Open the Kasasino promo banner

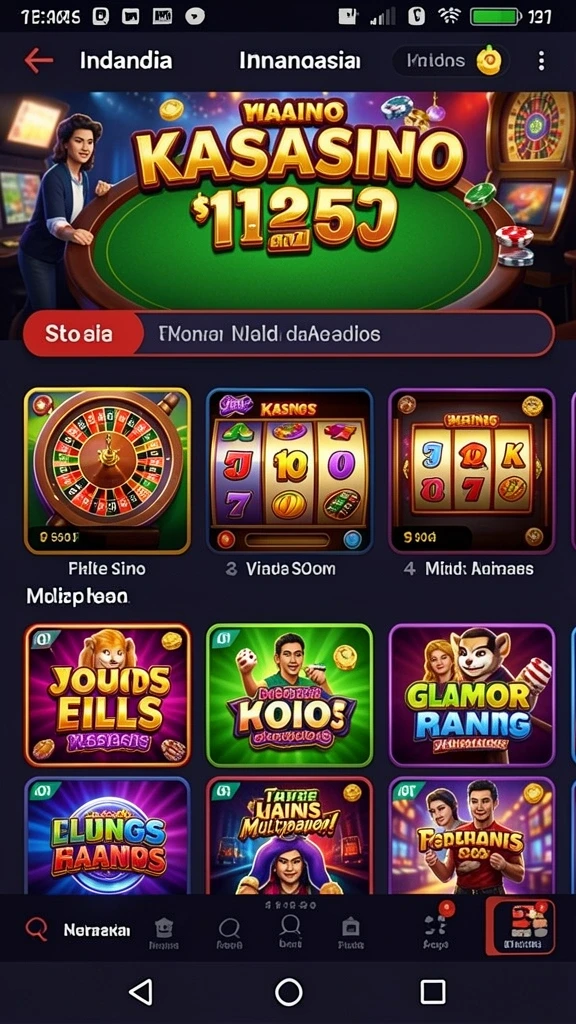click(288, 199)
